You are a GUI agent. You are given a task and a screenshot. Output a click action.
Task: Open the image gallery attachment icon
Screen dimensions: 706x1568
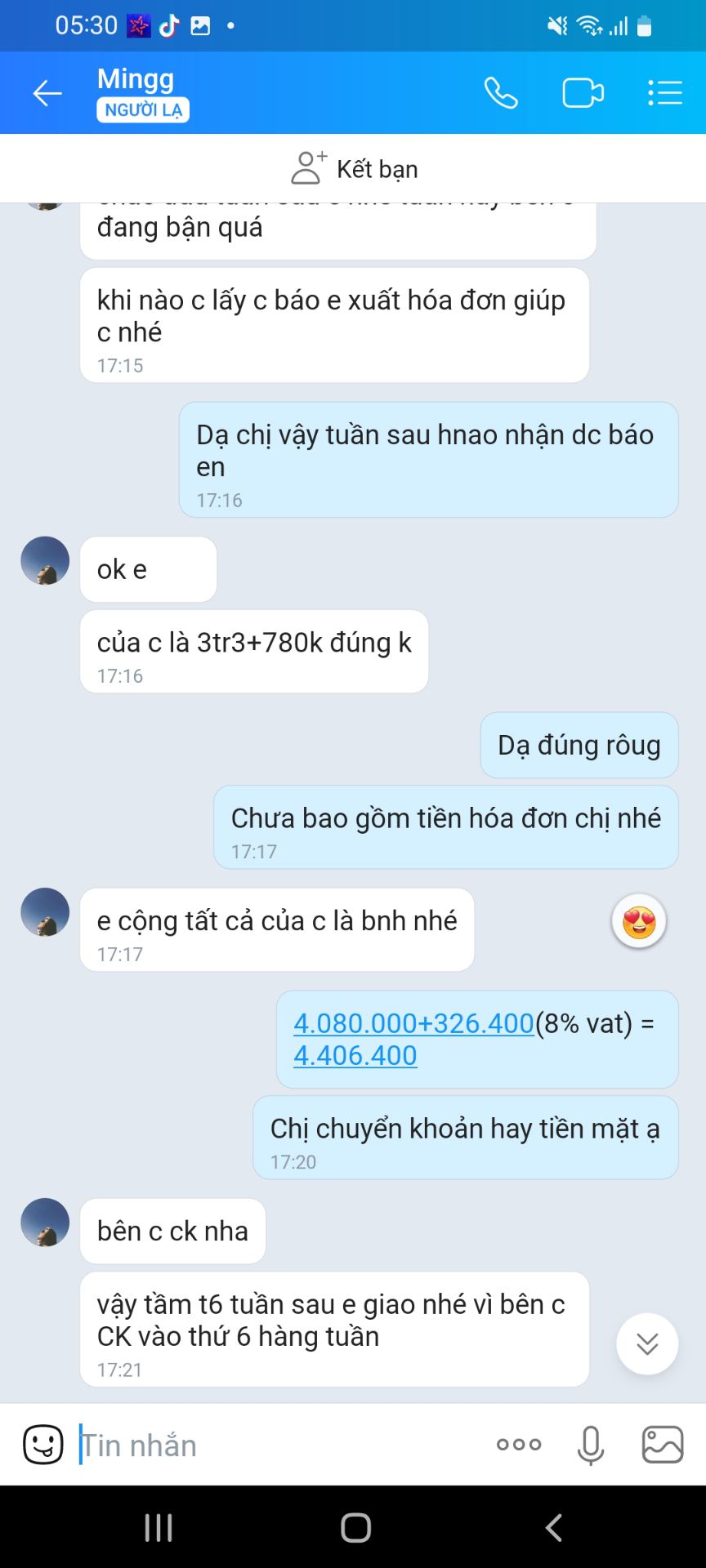click(664, 1444)
